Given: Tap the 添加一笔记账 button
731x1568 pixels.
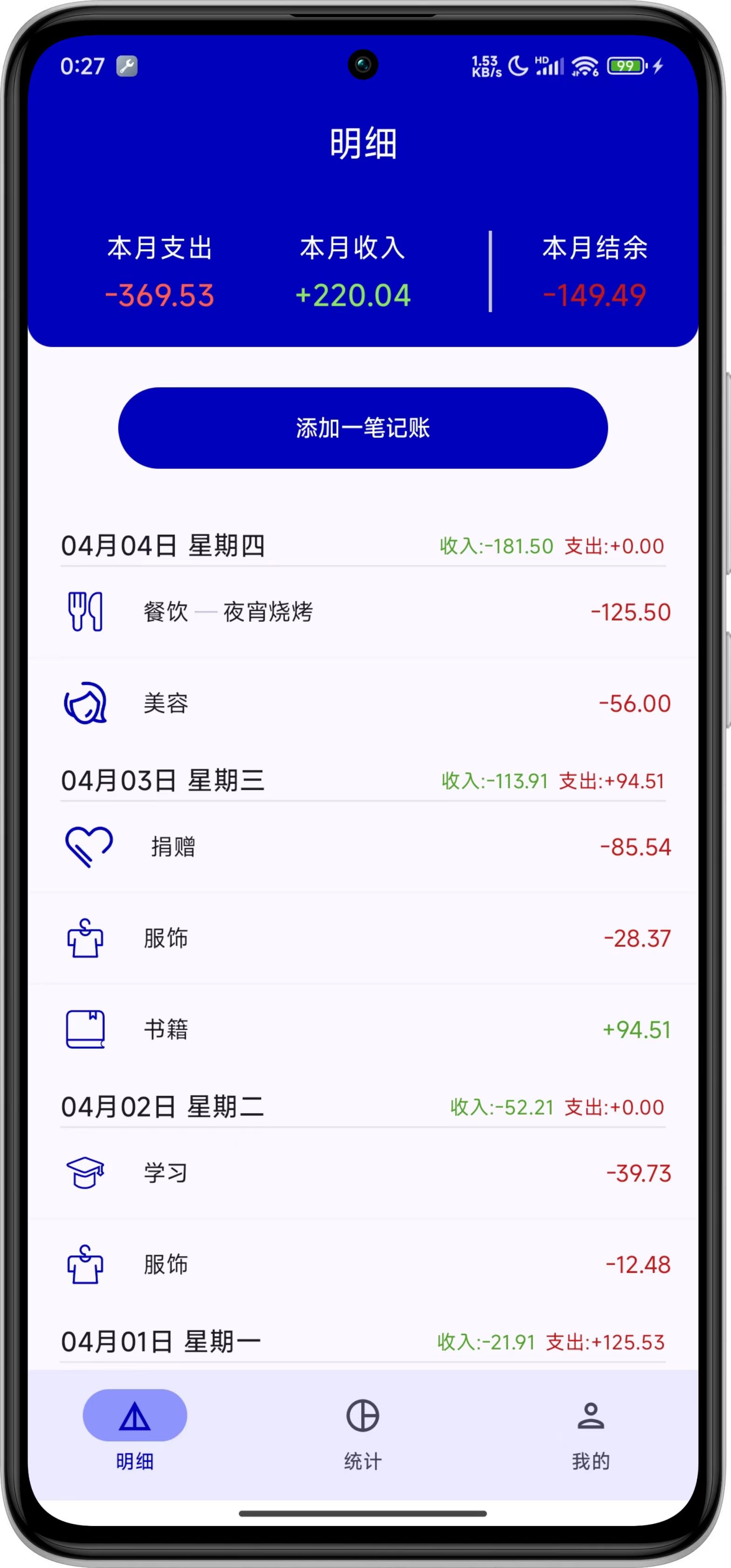Looking at the screenshot, I should [363, 428].
